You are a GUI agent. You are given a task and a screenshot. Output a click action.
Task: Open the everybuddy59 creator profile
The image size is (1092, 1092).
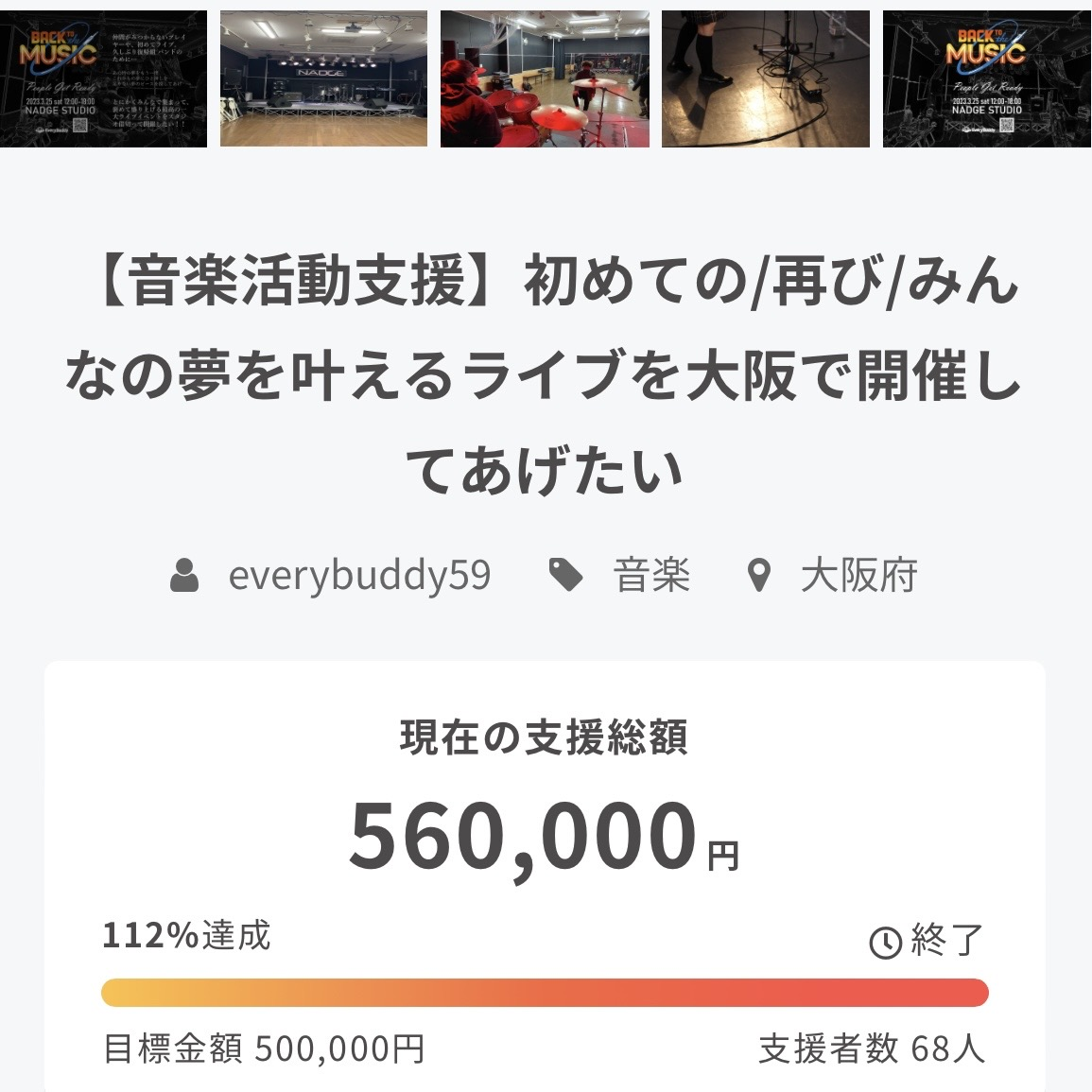pos(358,575)
